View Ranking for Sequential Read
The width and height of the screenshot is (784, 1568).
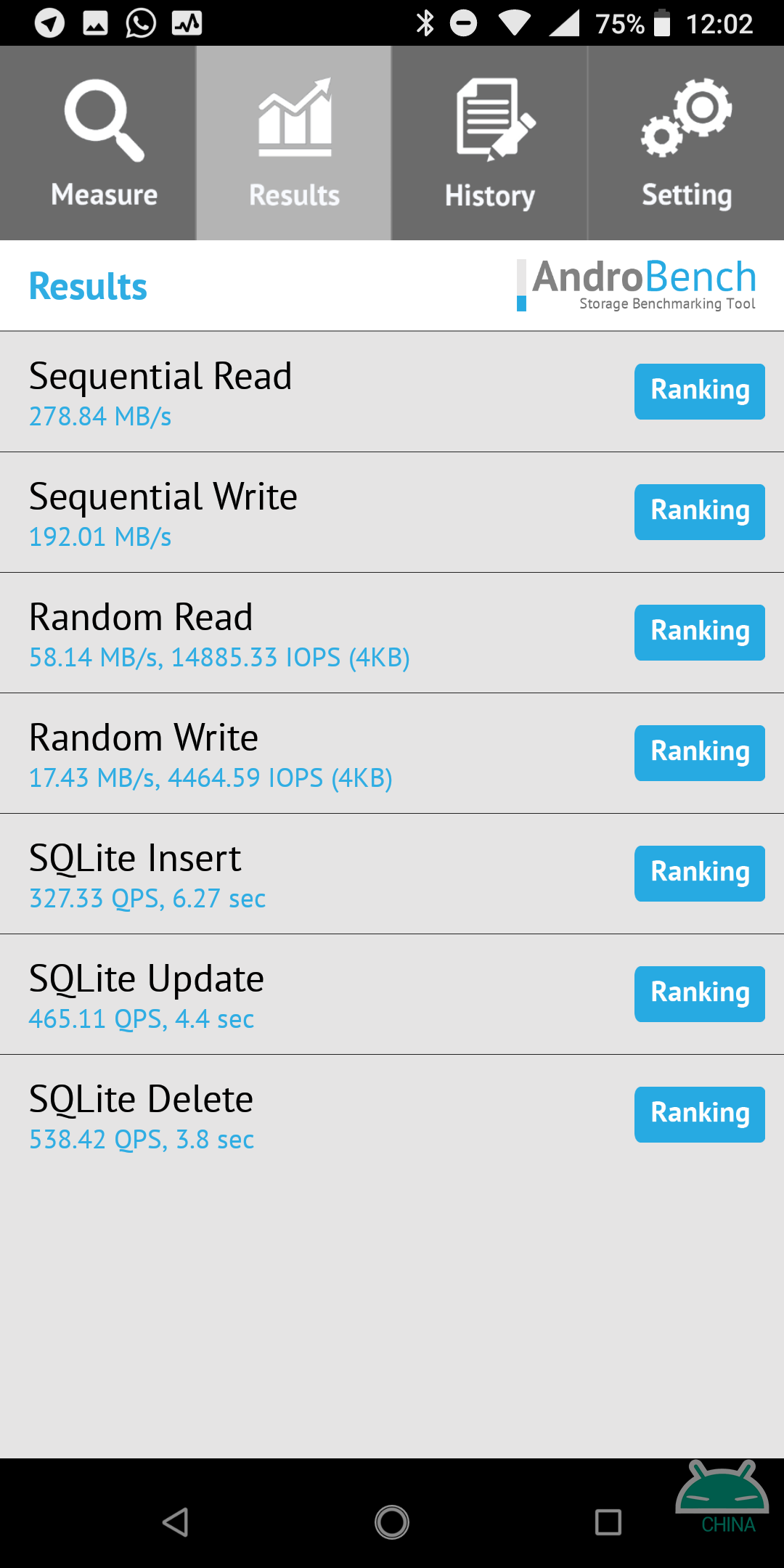click(x=700, y=391)
